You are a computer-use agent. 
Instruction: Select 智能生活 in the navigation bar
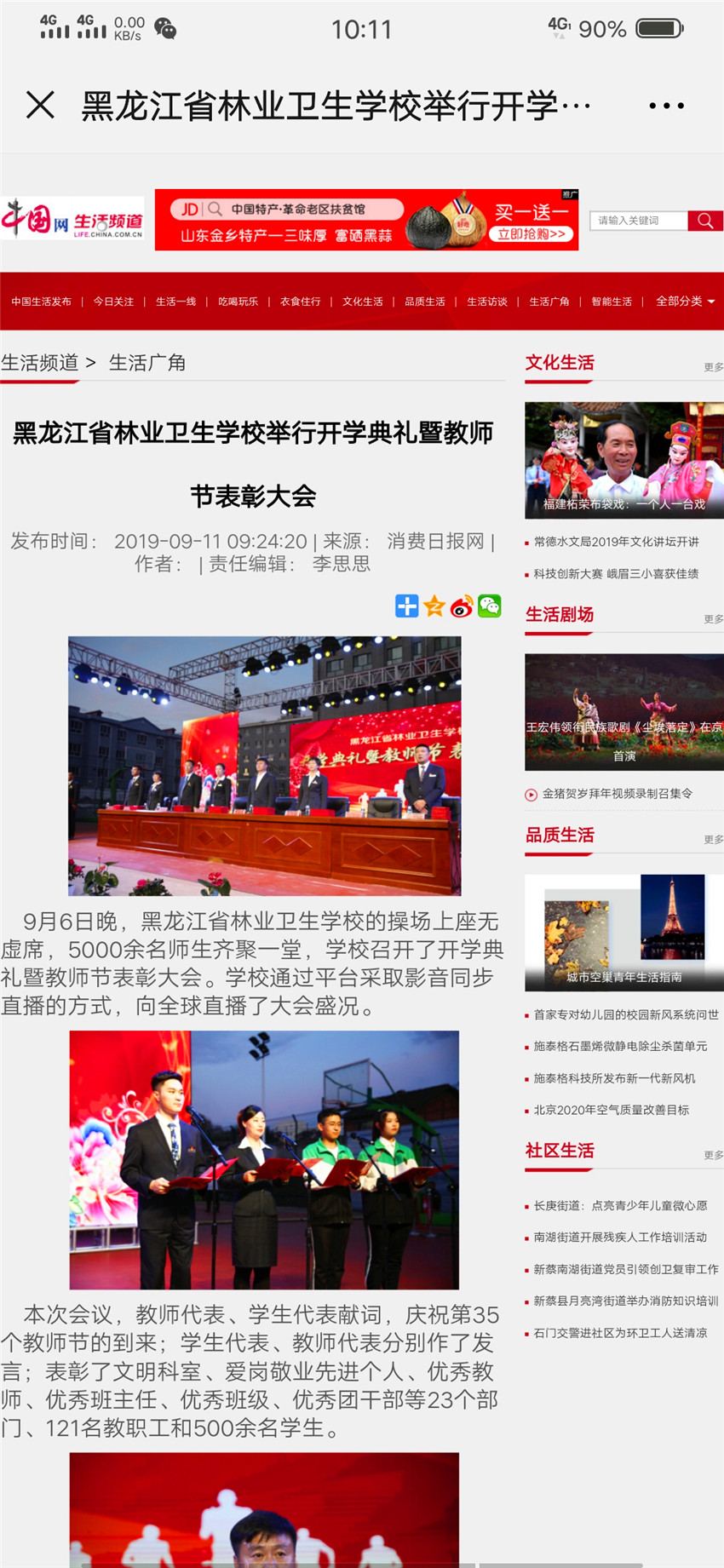612,302
